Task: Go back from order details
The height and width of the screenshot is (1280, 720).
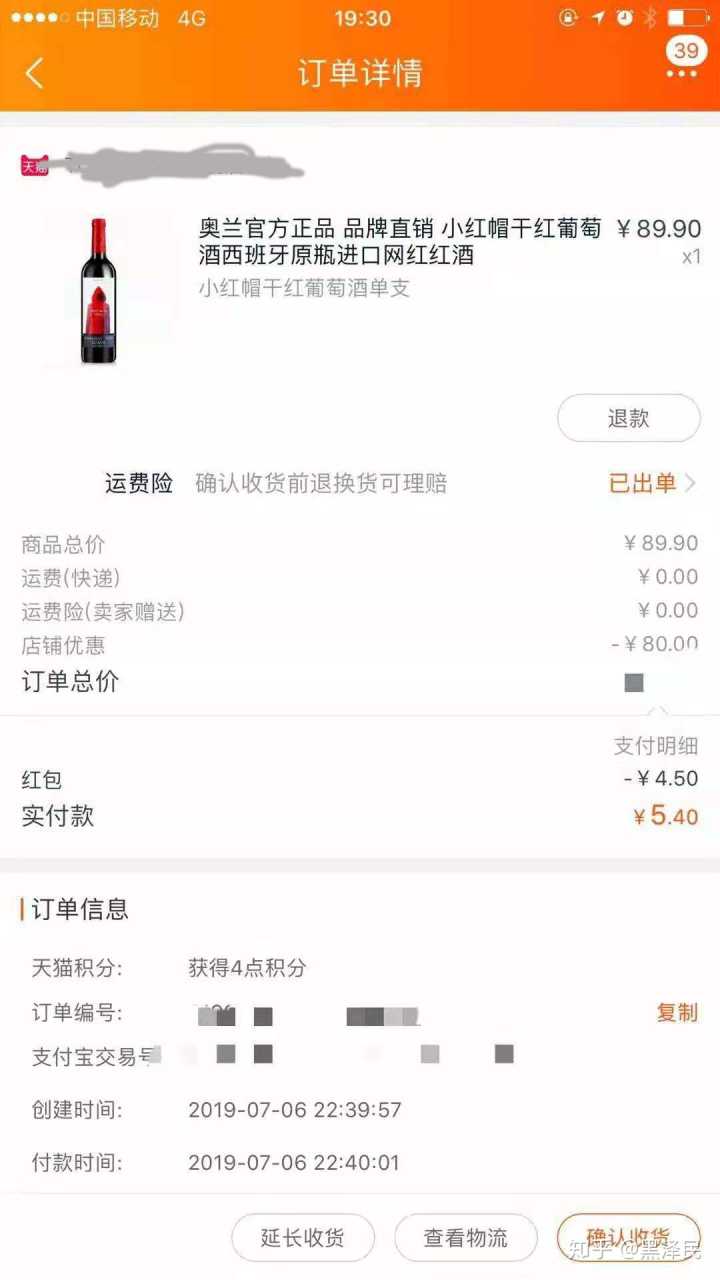Action: click(x=35, y=73)
